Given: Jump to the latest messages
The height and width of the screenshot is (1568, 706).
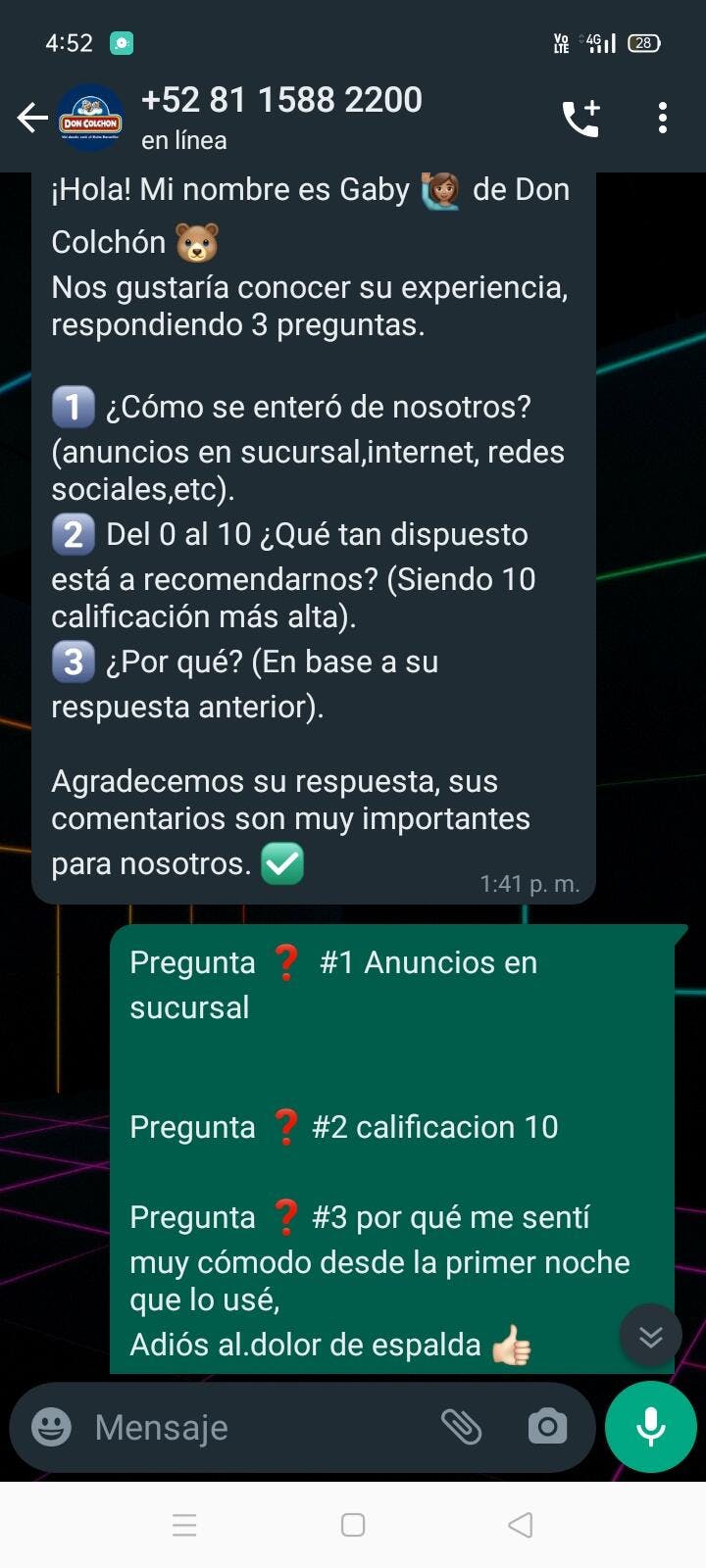Looking at the screenshot, I should click(650, 1336).
